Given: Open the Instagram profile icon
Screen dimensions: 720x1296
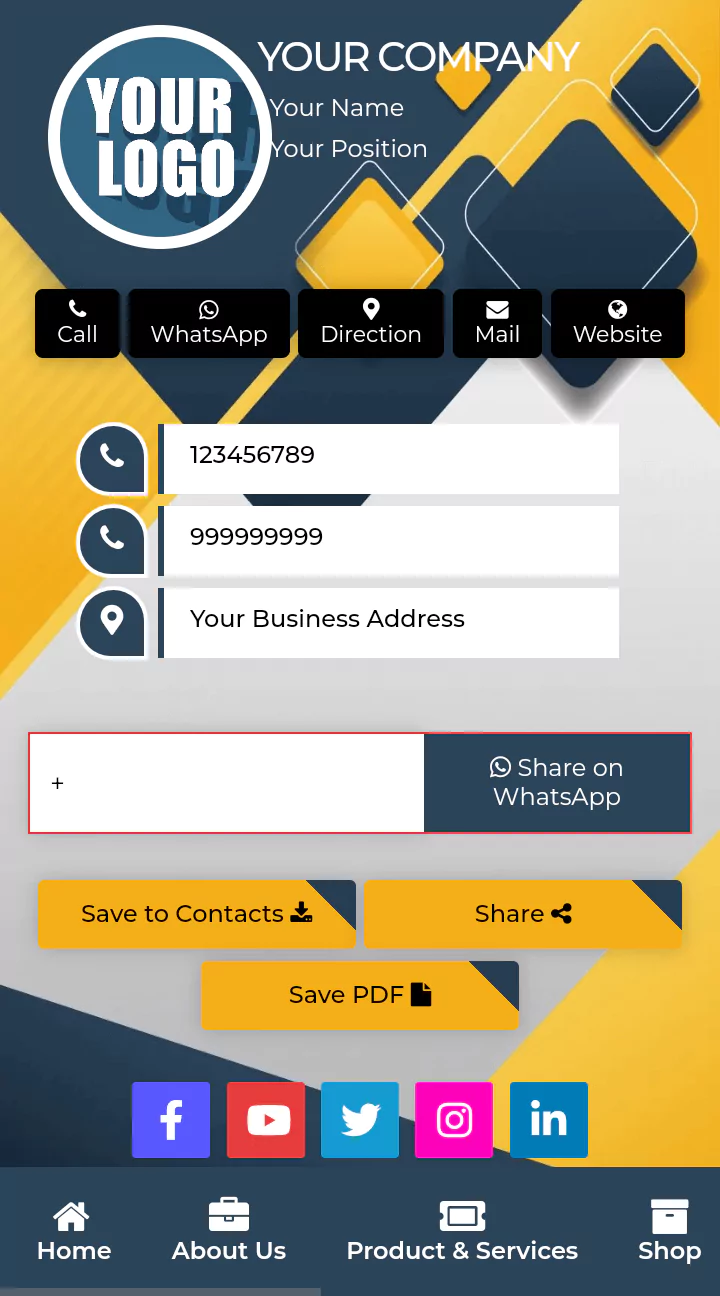Looking at the screenshot, I should tap(454, 1120).
